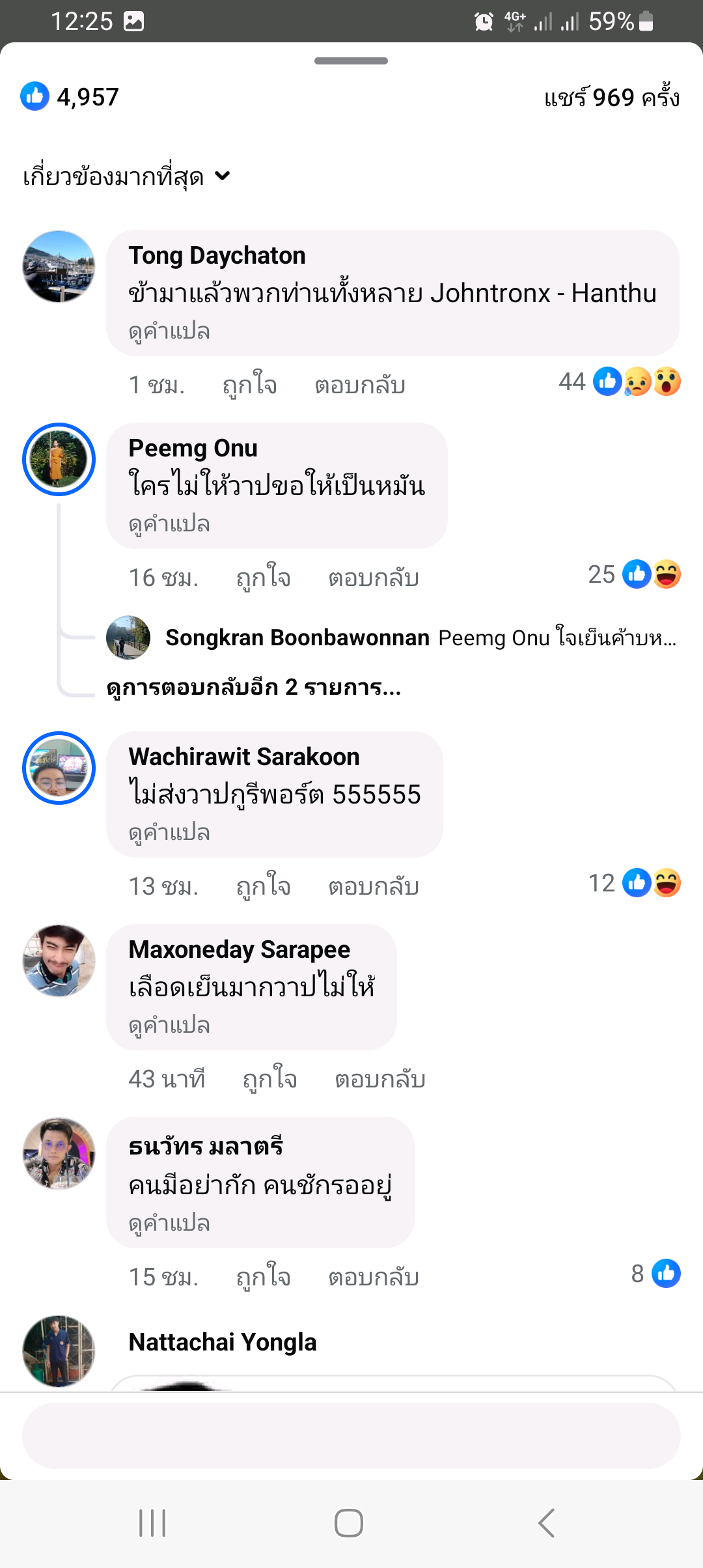Screen dimensions: 703x1568
Task: Reply to Tong Daychaton's comment
Action: [359, 385]
